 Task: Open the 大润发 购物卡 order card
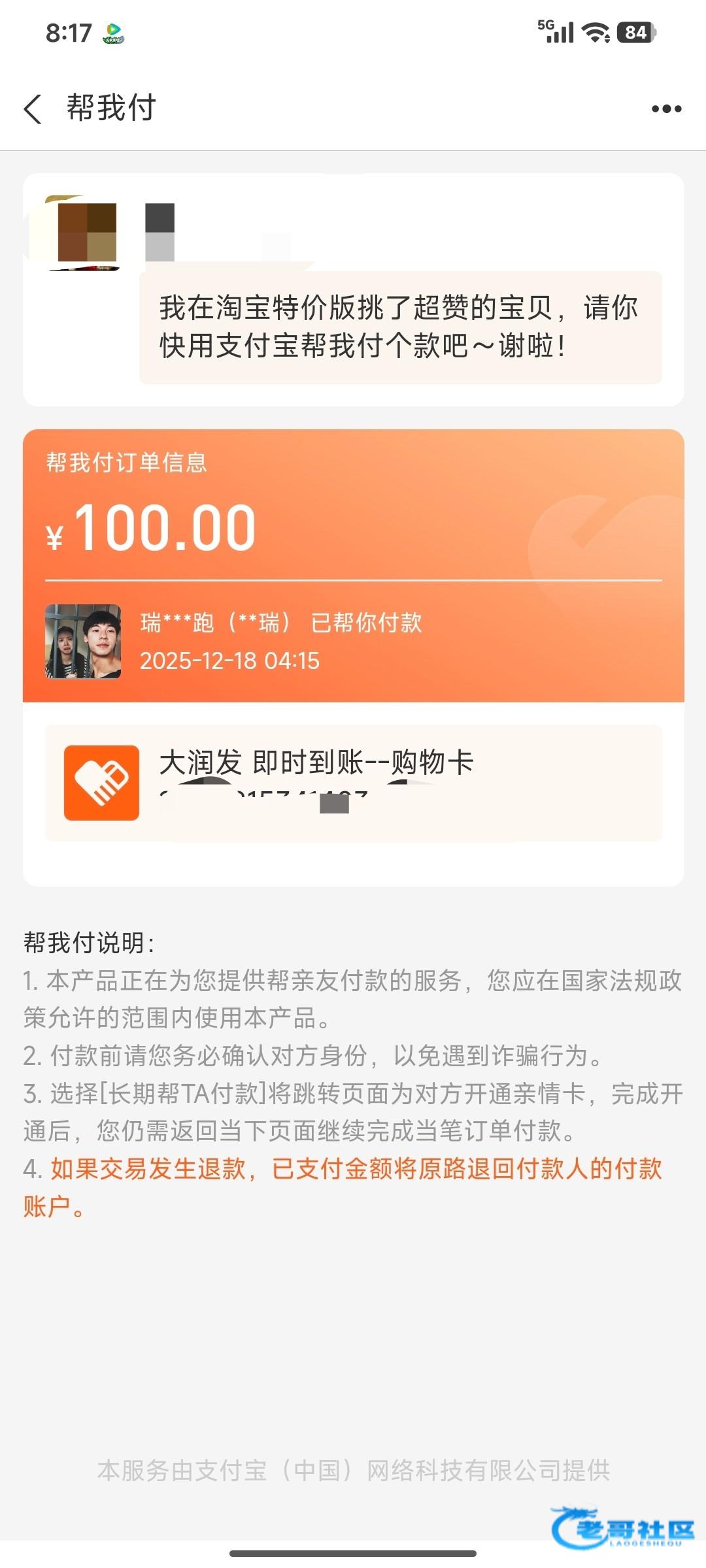point(353,782)
